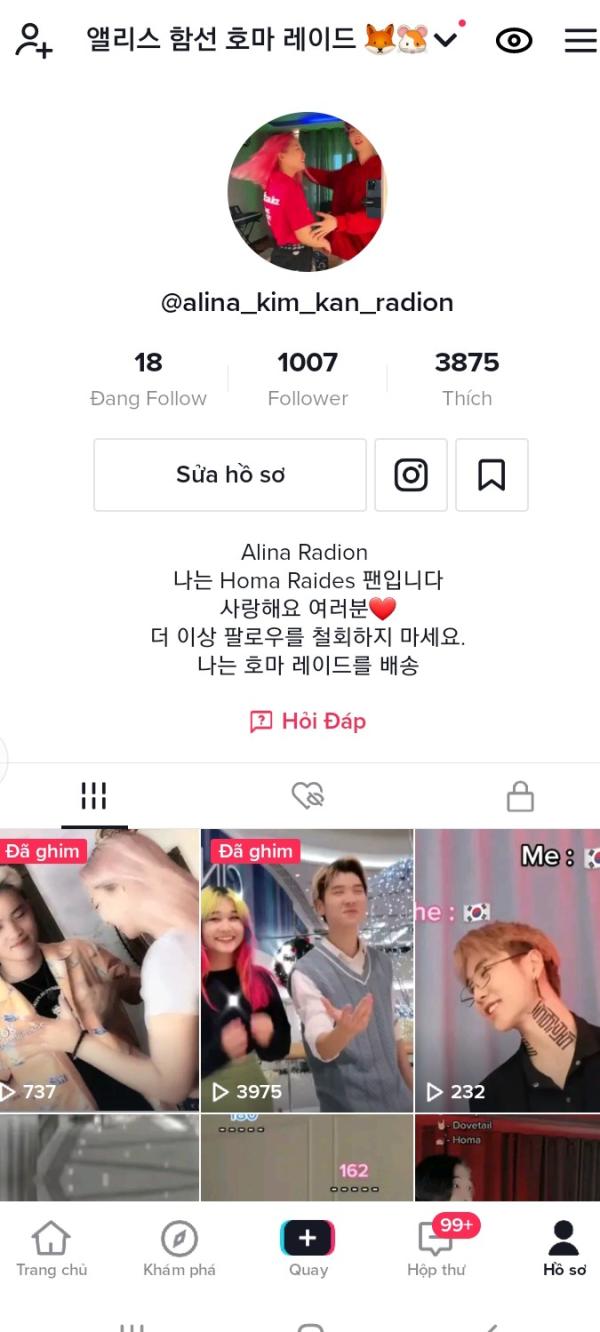Open the add friends icon
The height and width of the screenshot is (1332, 600).
(33, 40)
